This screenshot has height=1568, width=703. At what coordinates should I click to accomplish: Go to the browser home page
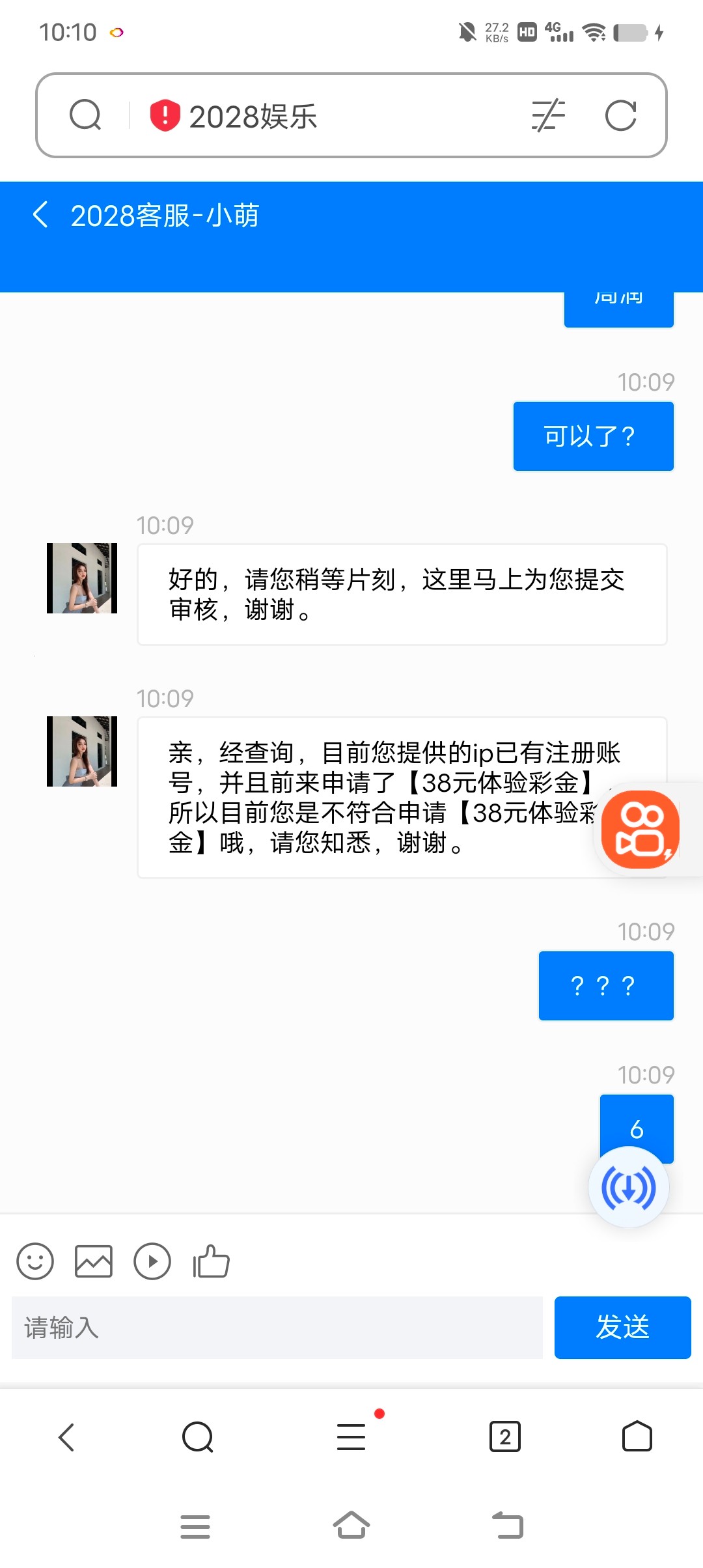637,1436
